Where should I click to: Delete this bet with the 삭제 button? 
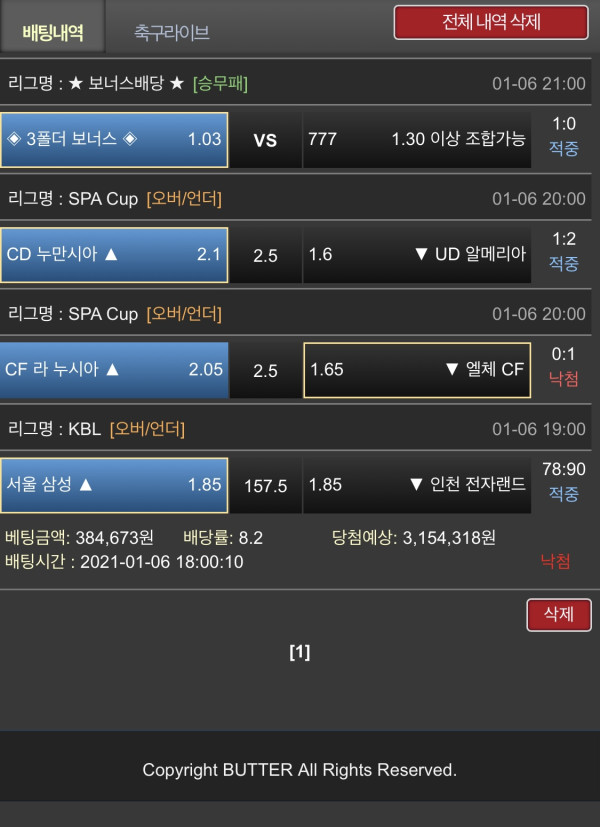point(558,614)
